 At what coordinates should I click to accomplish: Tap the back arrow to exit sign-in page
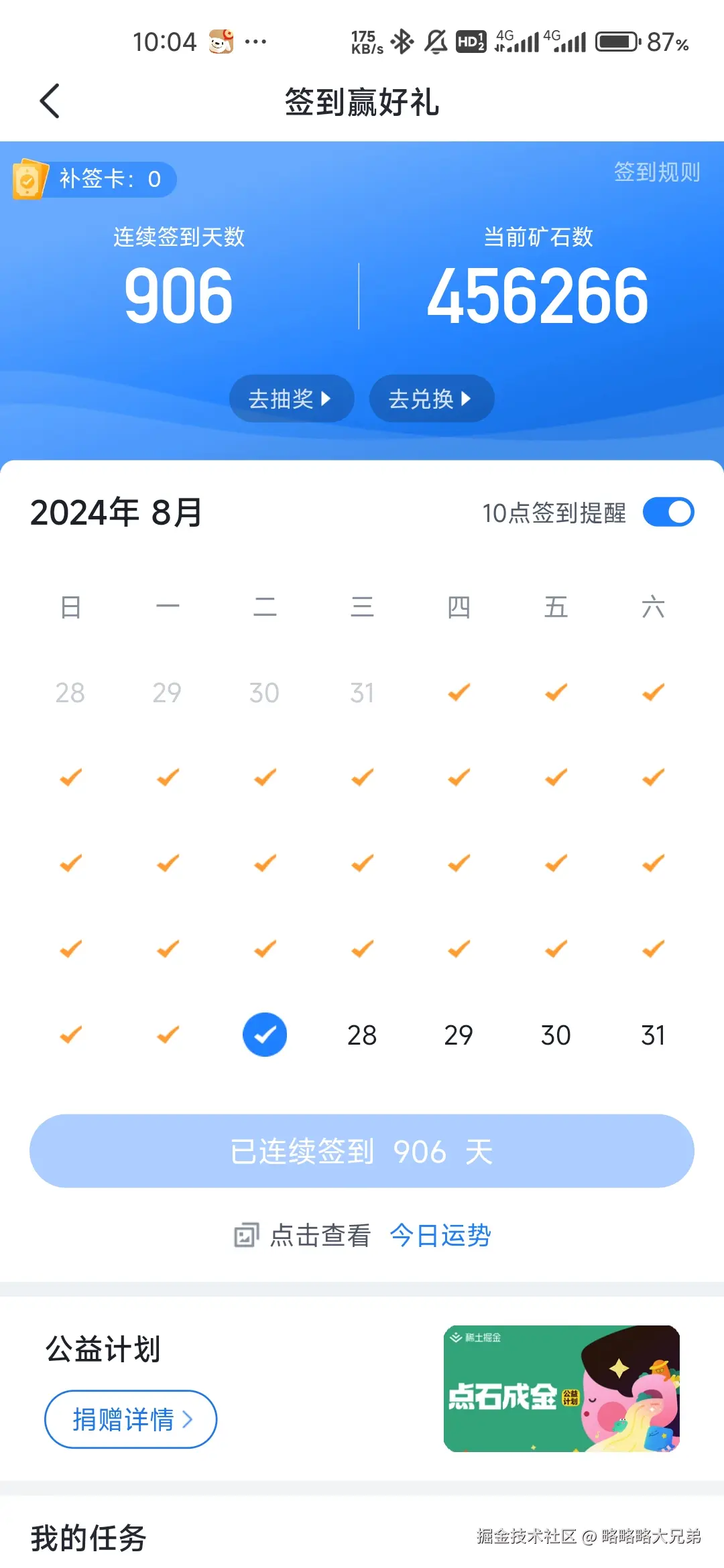tap(50, 101)
